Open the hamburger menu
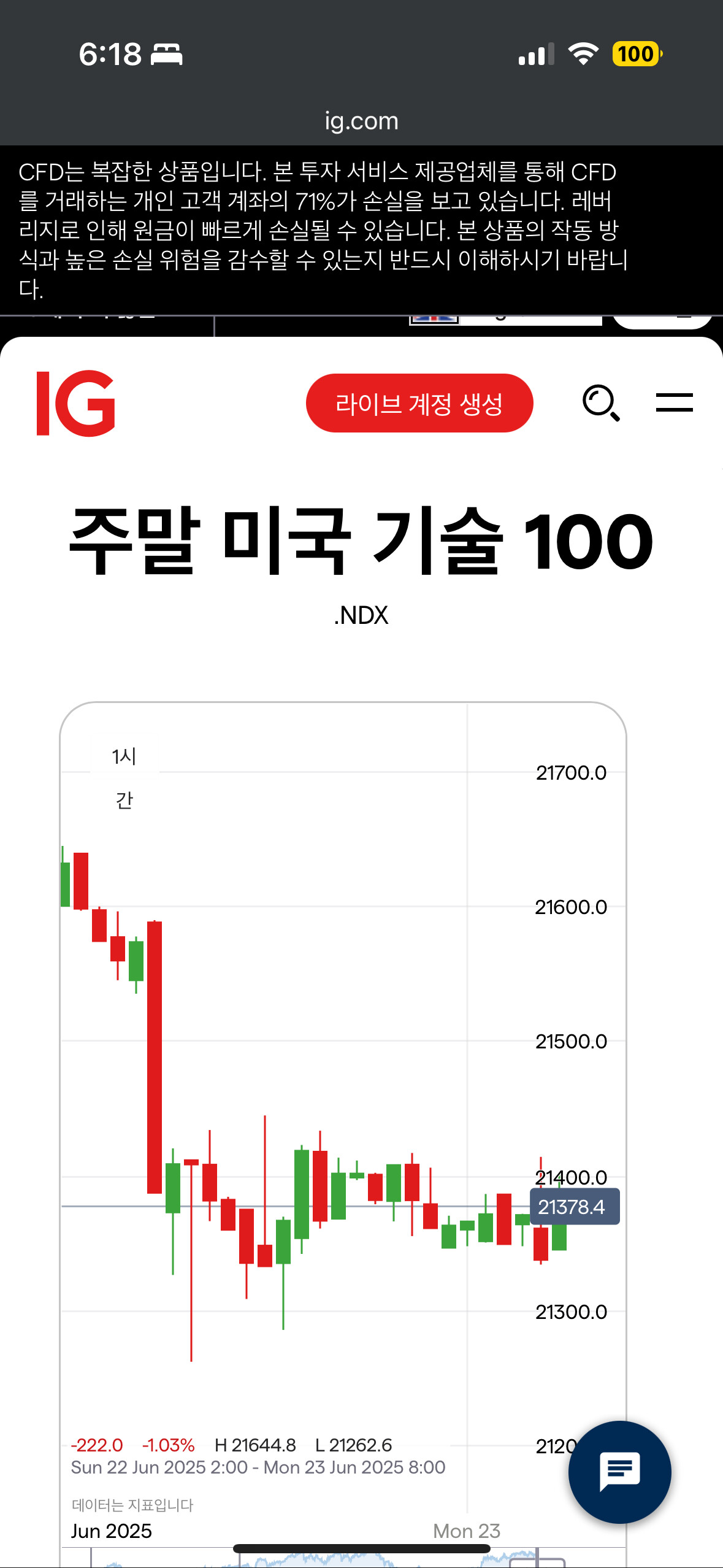The image size is (723, 1568). 674,402
